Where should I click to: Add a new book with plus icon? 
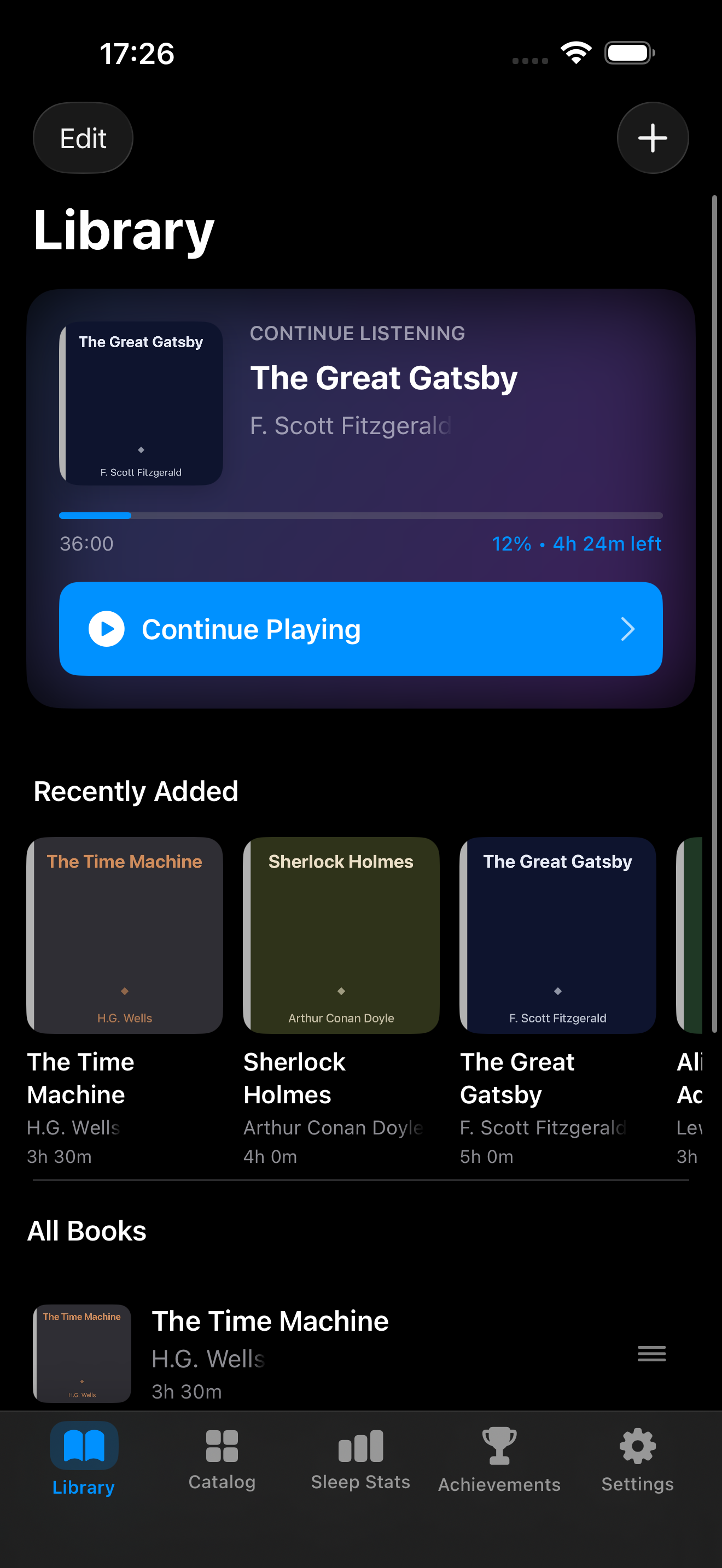coord(652,138)
